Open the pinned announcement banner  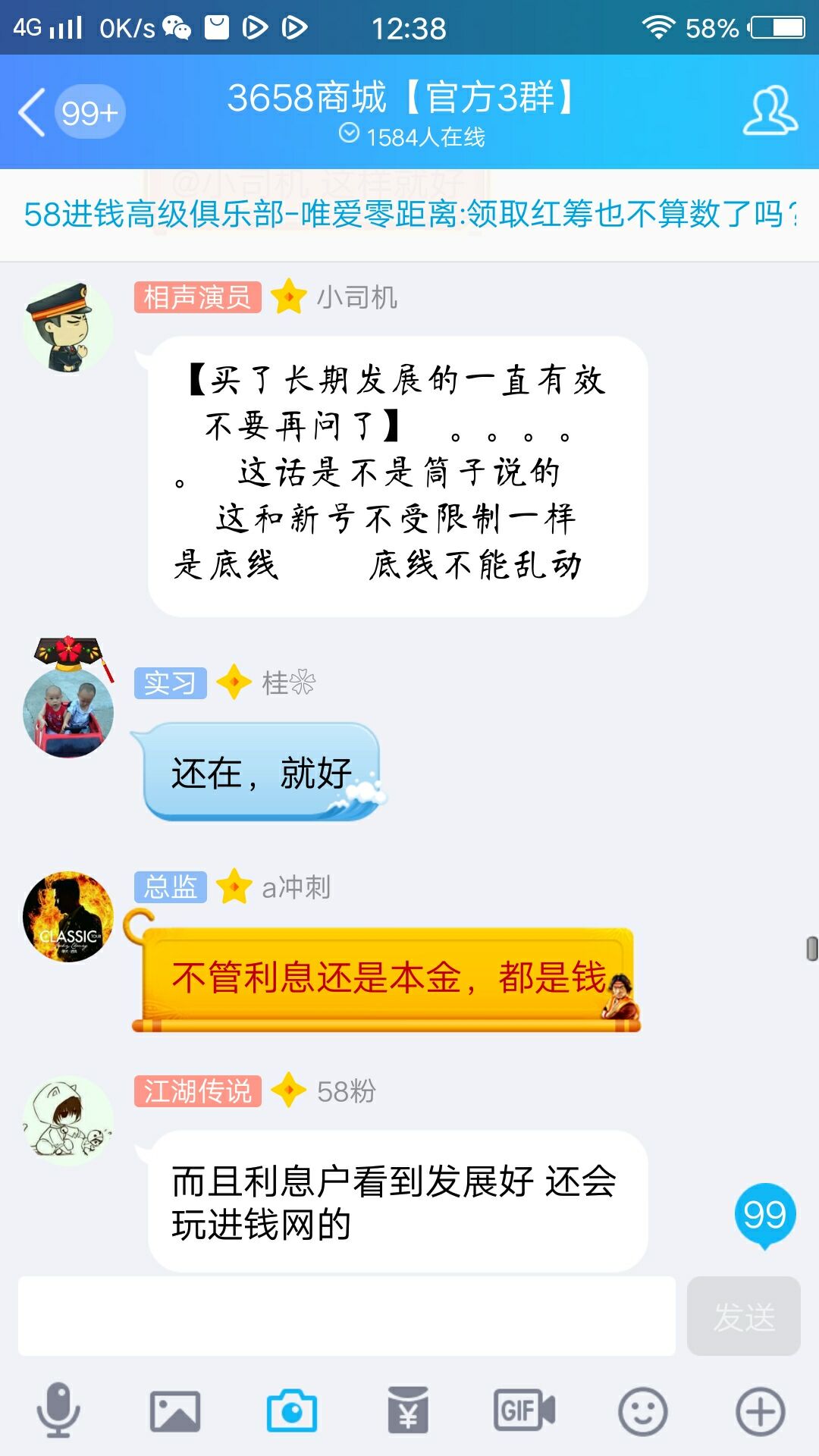pos(409,215)
